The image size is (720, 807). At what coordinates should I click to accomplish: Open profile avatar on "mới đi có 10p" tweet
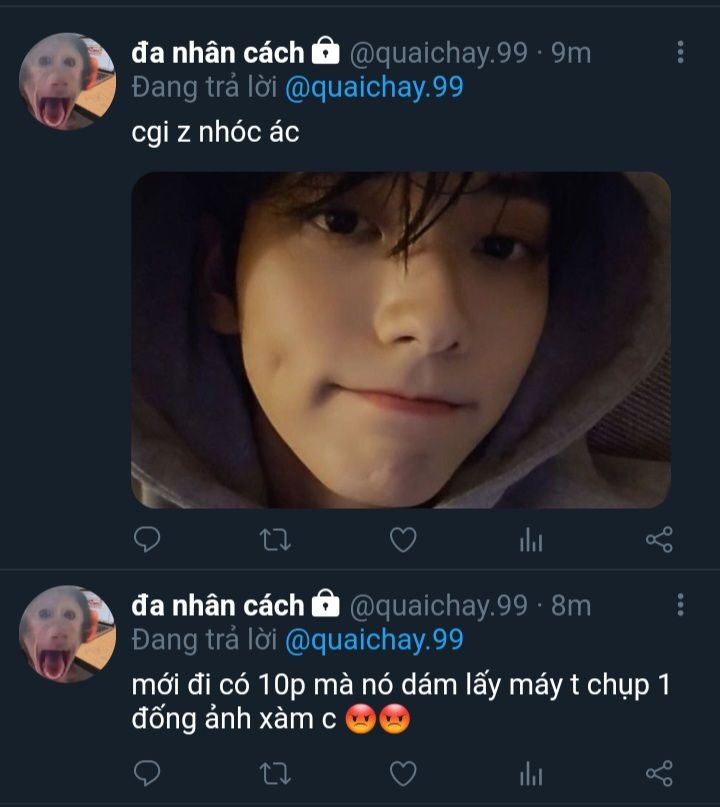click(67, 634)
